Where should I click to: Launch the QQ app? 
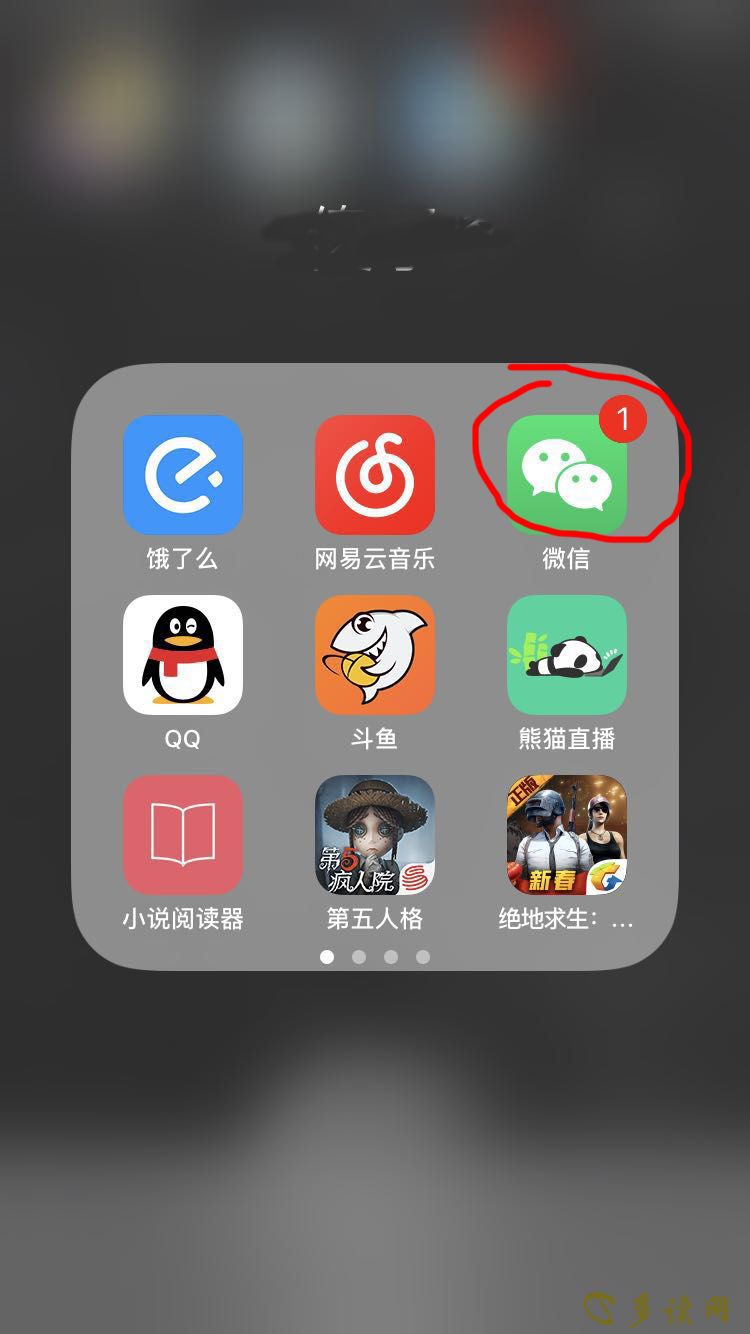pyautogui.click(x=183, y=655)
